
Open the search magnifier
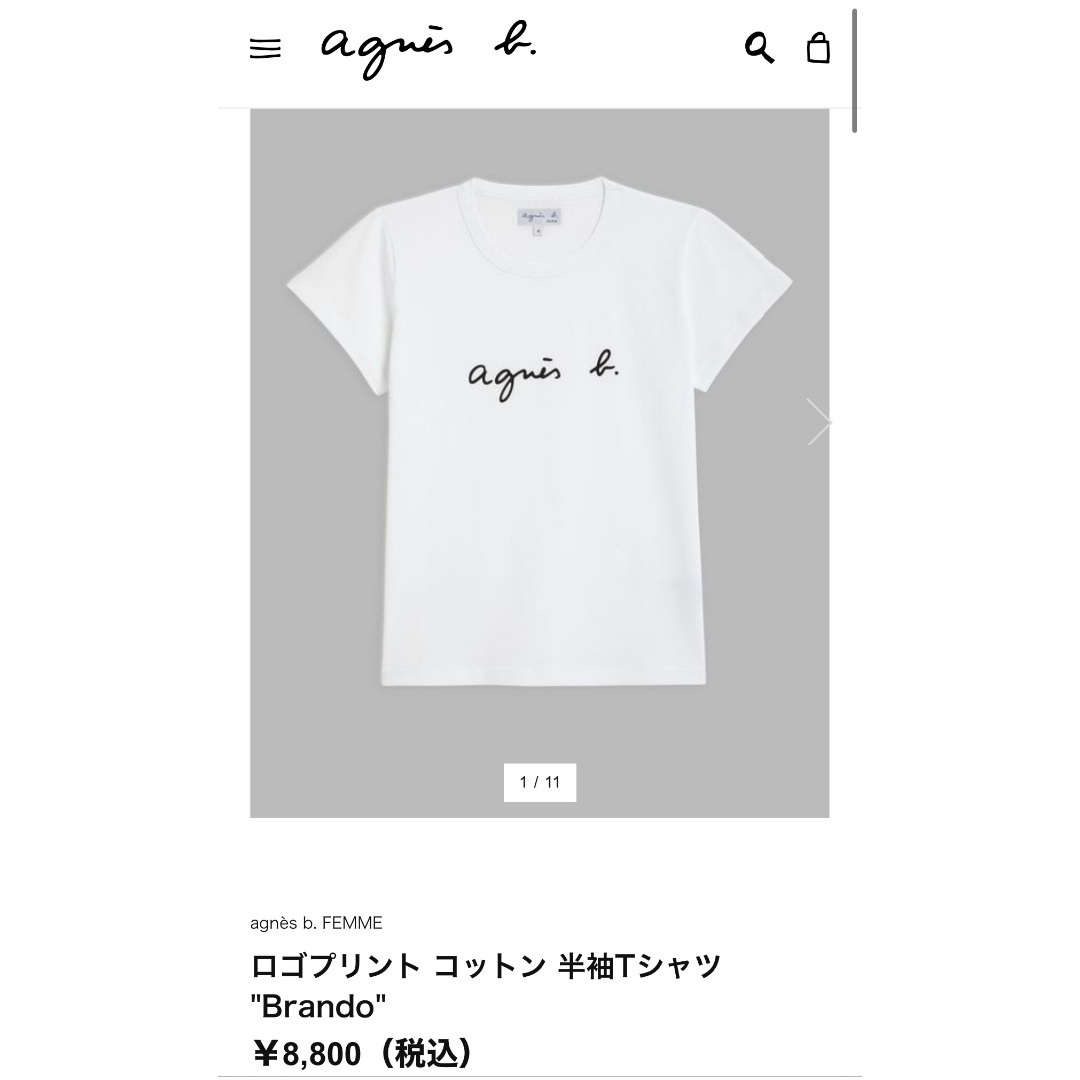[x=760, y=48]
